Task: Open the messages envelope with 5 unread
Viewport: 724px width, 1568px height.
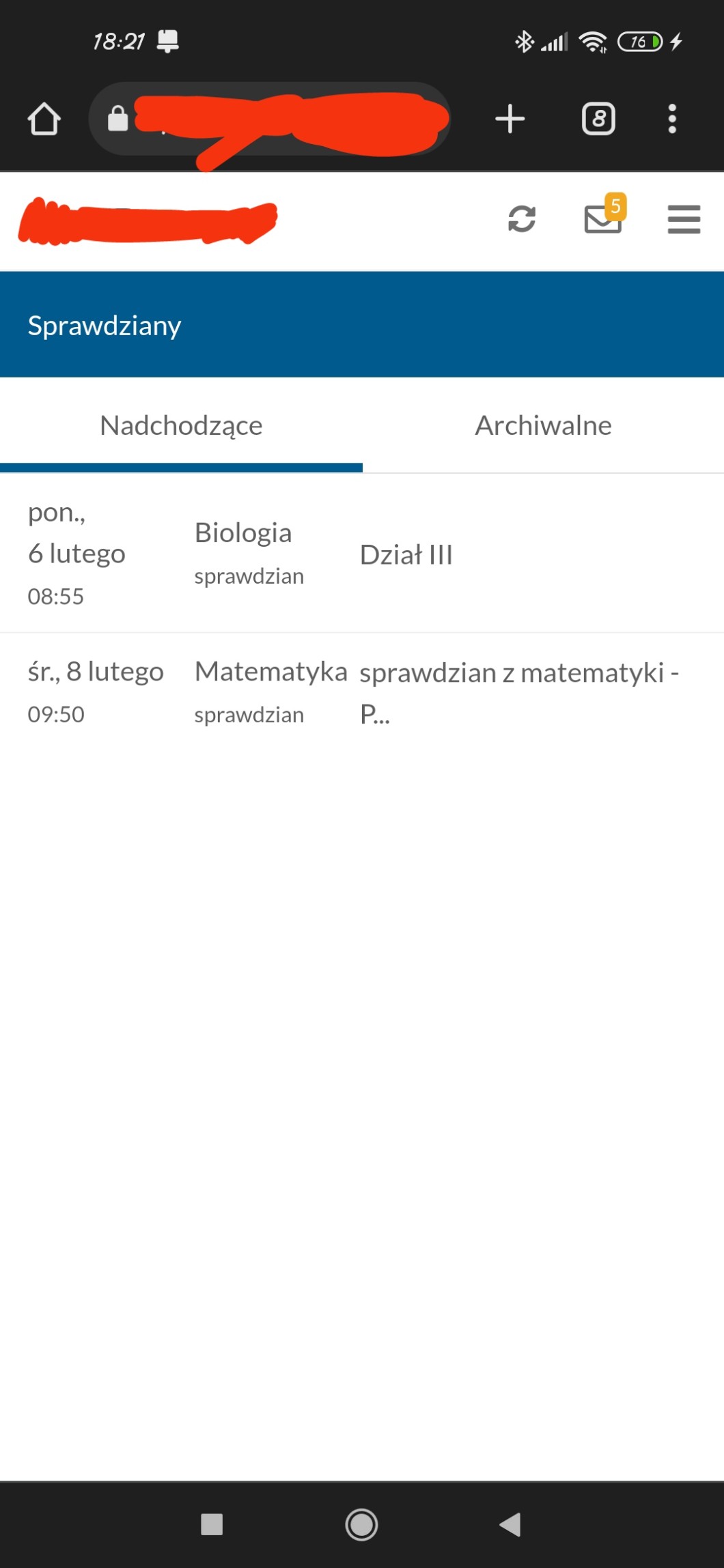Action: click(603, 219)
